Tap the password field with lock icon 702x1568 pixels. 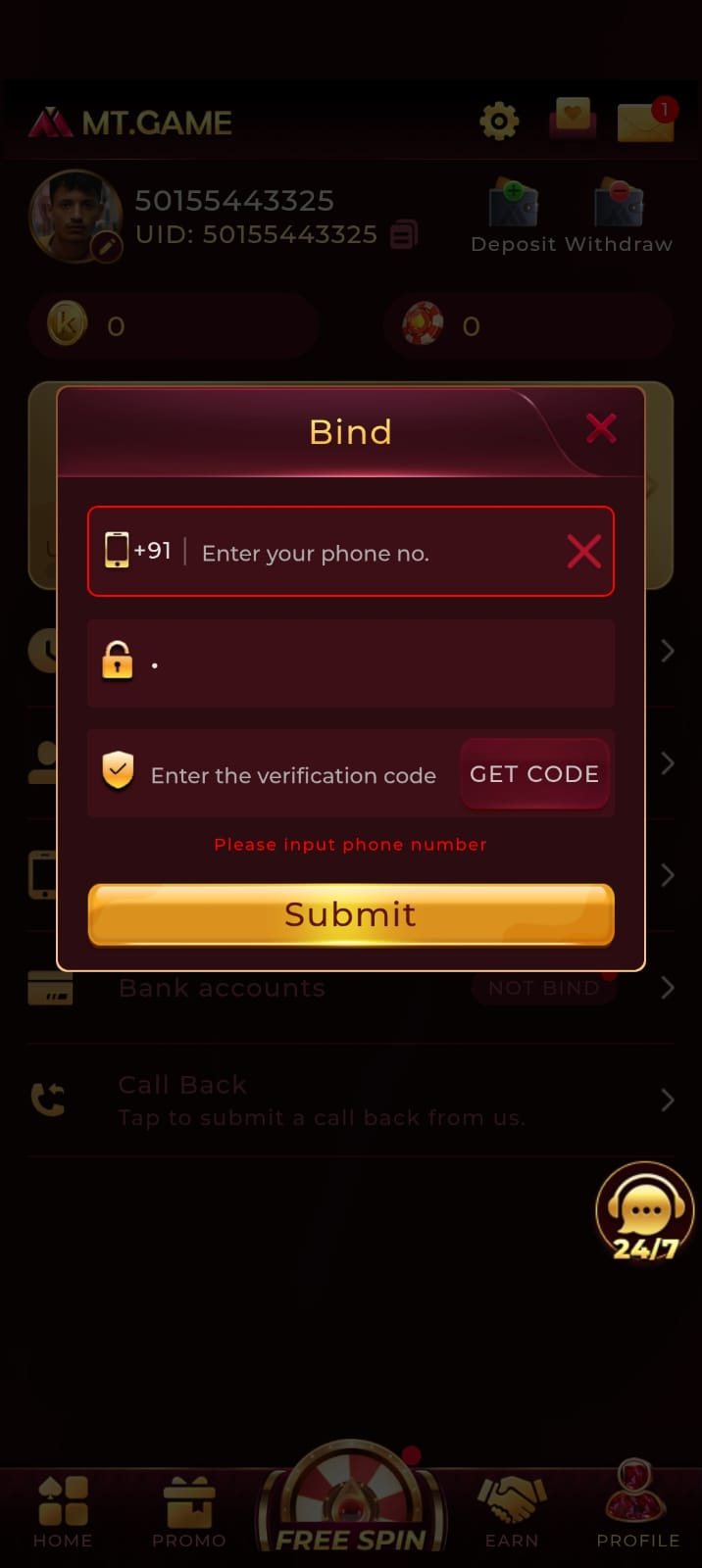(x=373, y=663)
